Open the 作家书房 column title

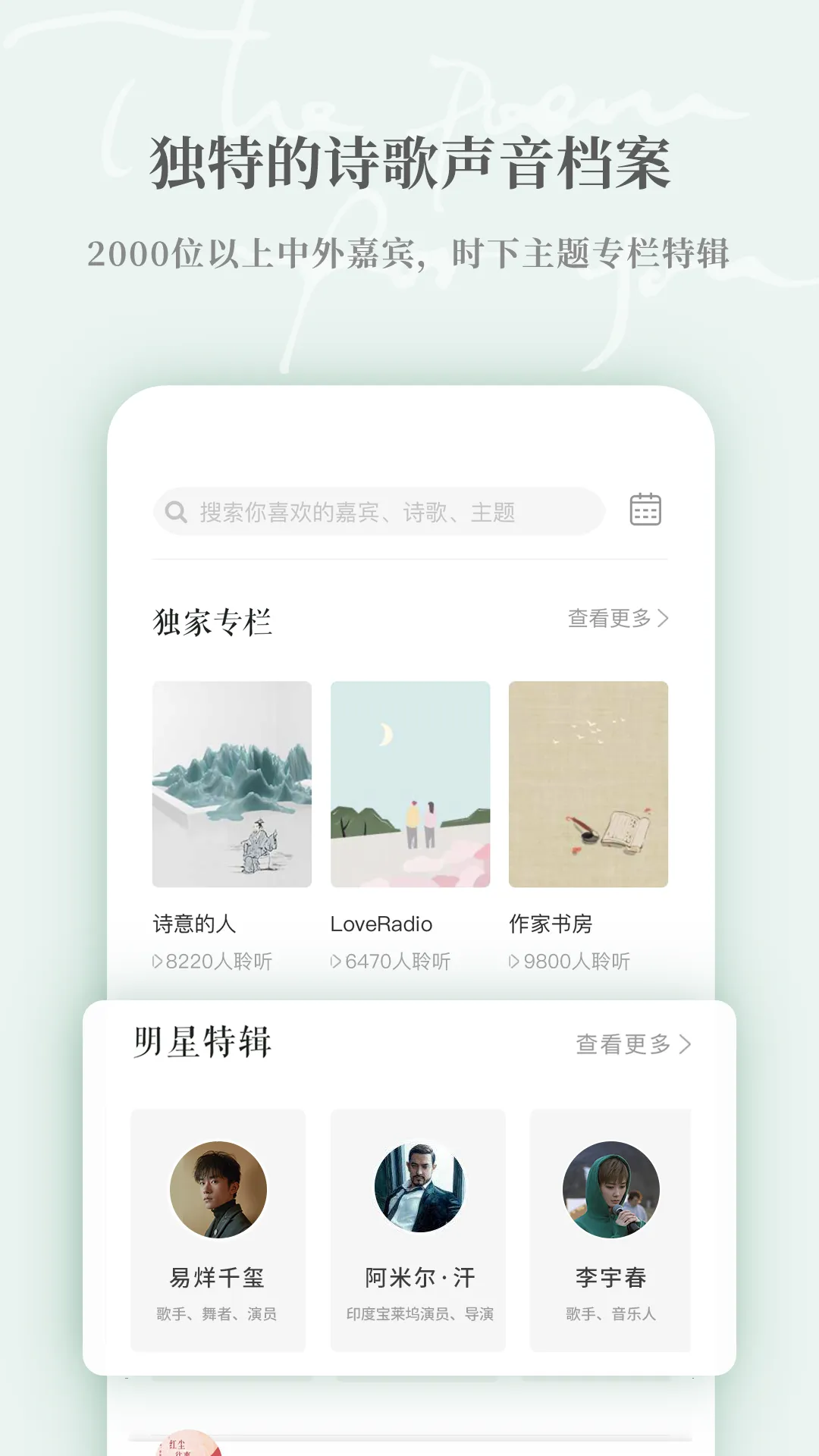click(x=551, y=924)
